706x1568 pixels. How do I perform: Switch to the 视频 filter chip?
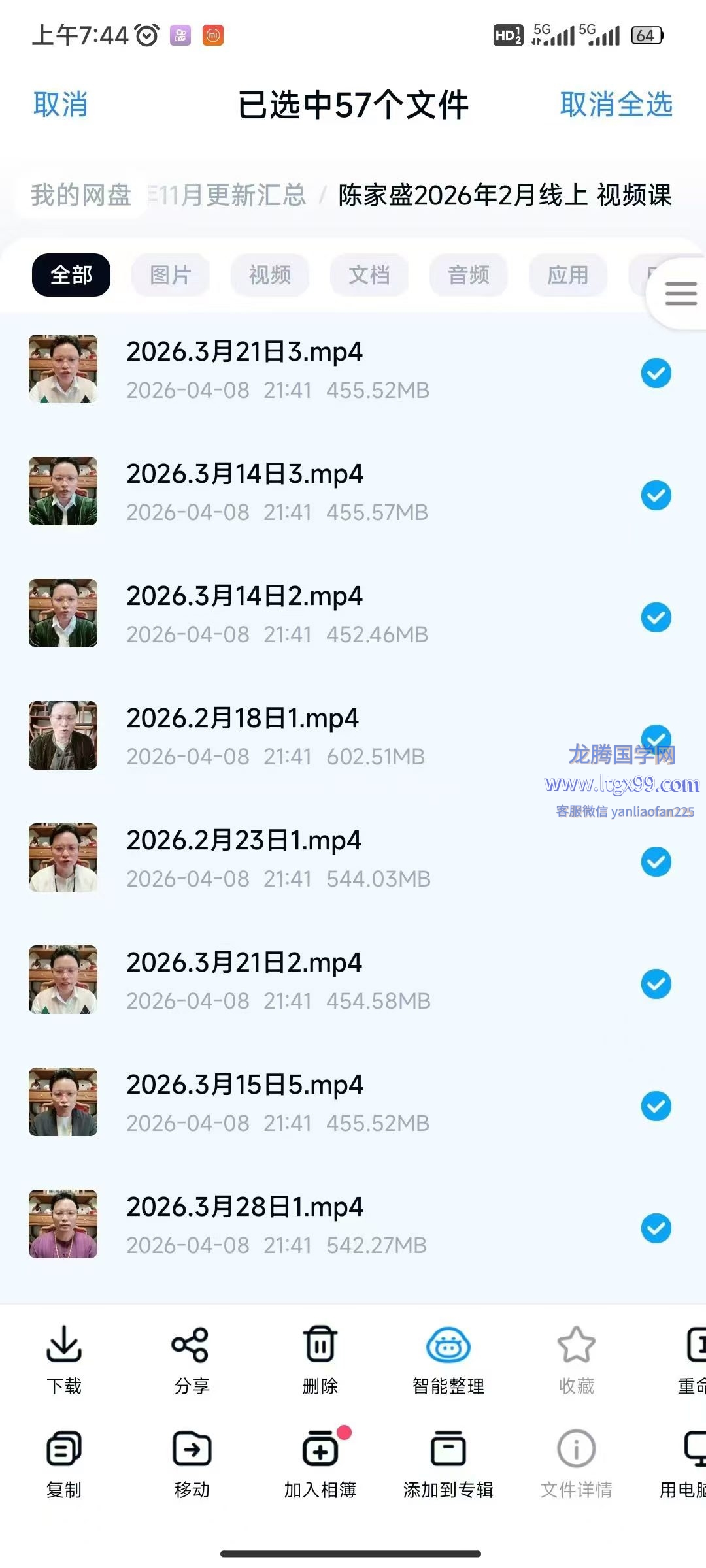coord(269,275)
